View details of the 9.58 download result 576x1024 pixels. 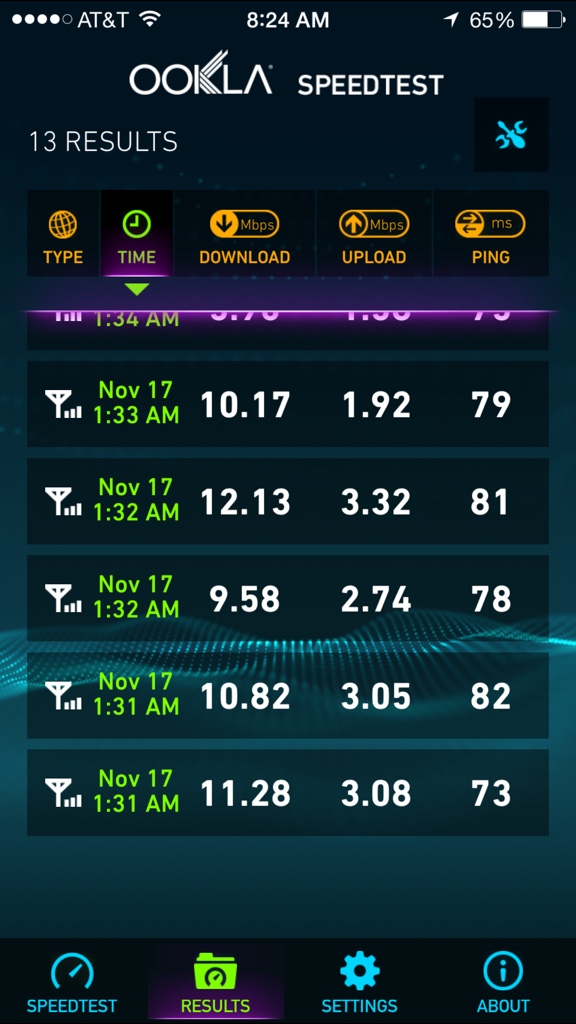[287, 598]
